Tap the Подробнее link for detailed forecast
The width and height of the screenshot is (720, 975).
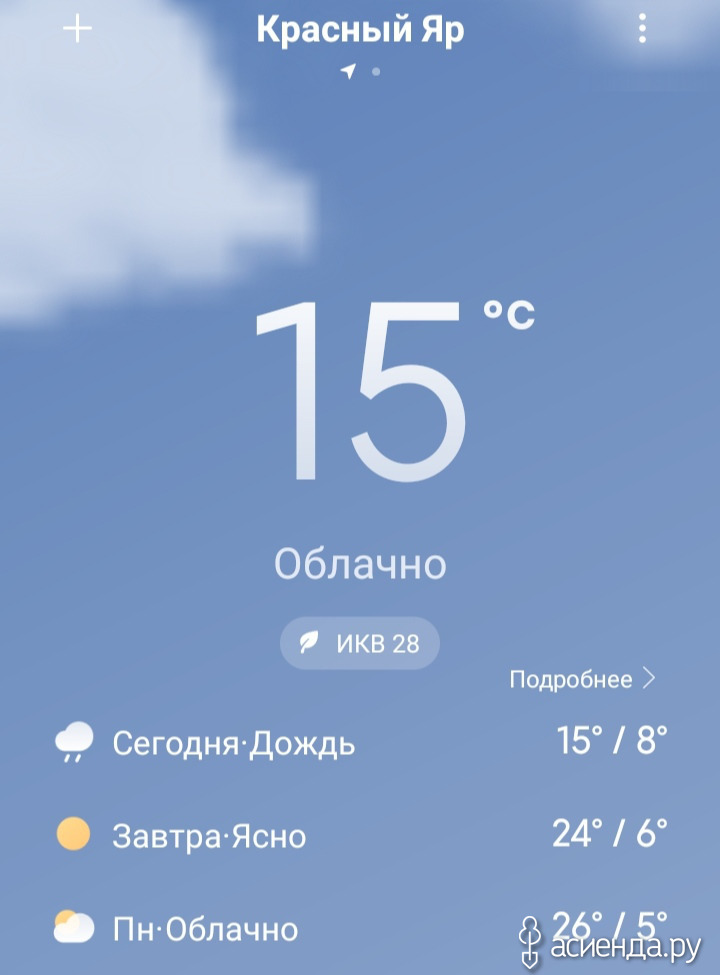coord(582,680)
